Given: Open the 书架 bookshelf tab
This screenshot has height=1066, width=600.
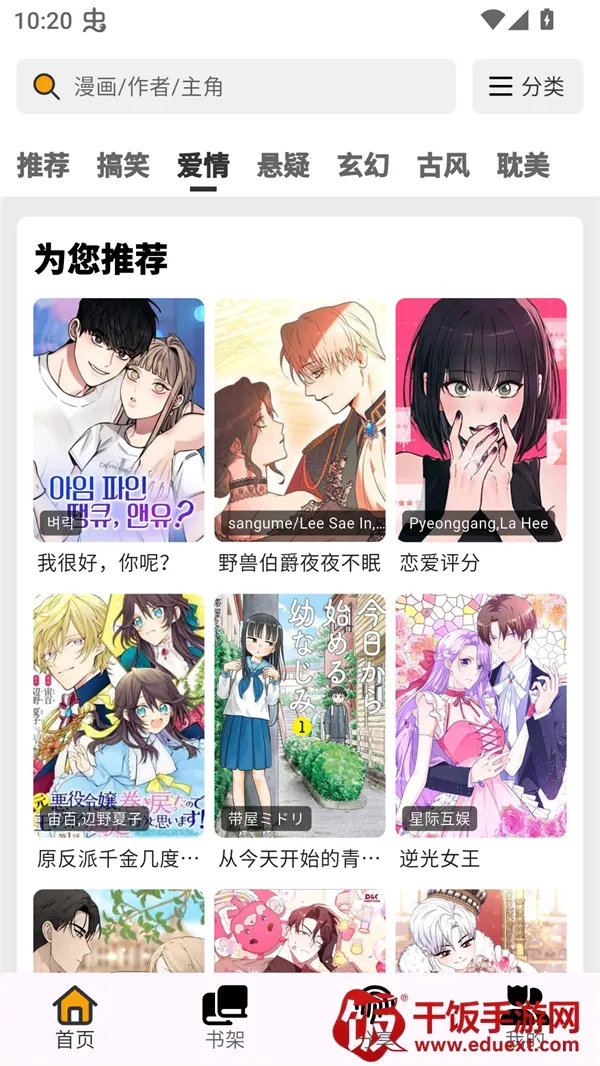Looking at the screenshot, I should point(225,1016).
